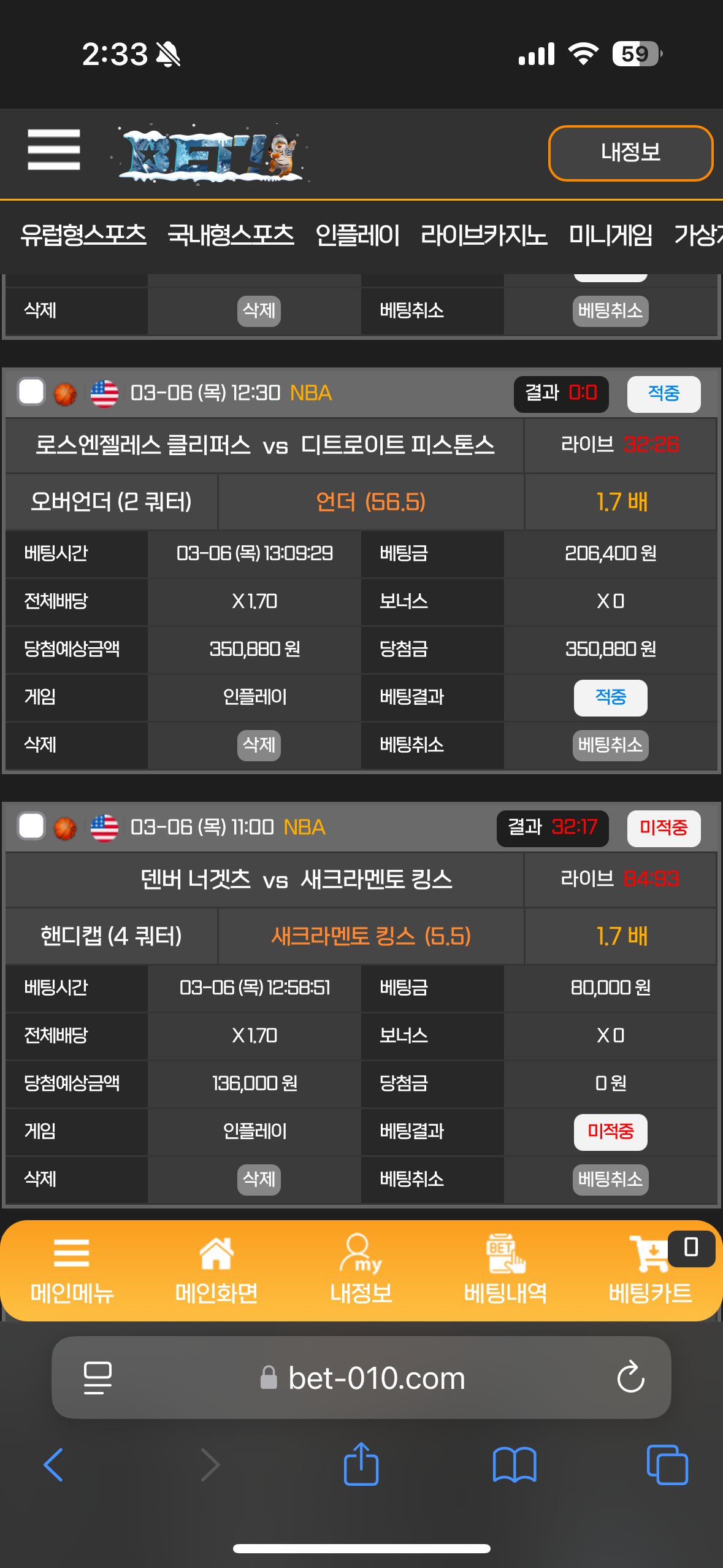Open the 인플레이 tab
This screenshot has height=1568, width=723.
click(x=358, y=236)
